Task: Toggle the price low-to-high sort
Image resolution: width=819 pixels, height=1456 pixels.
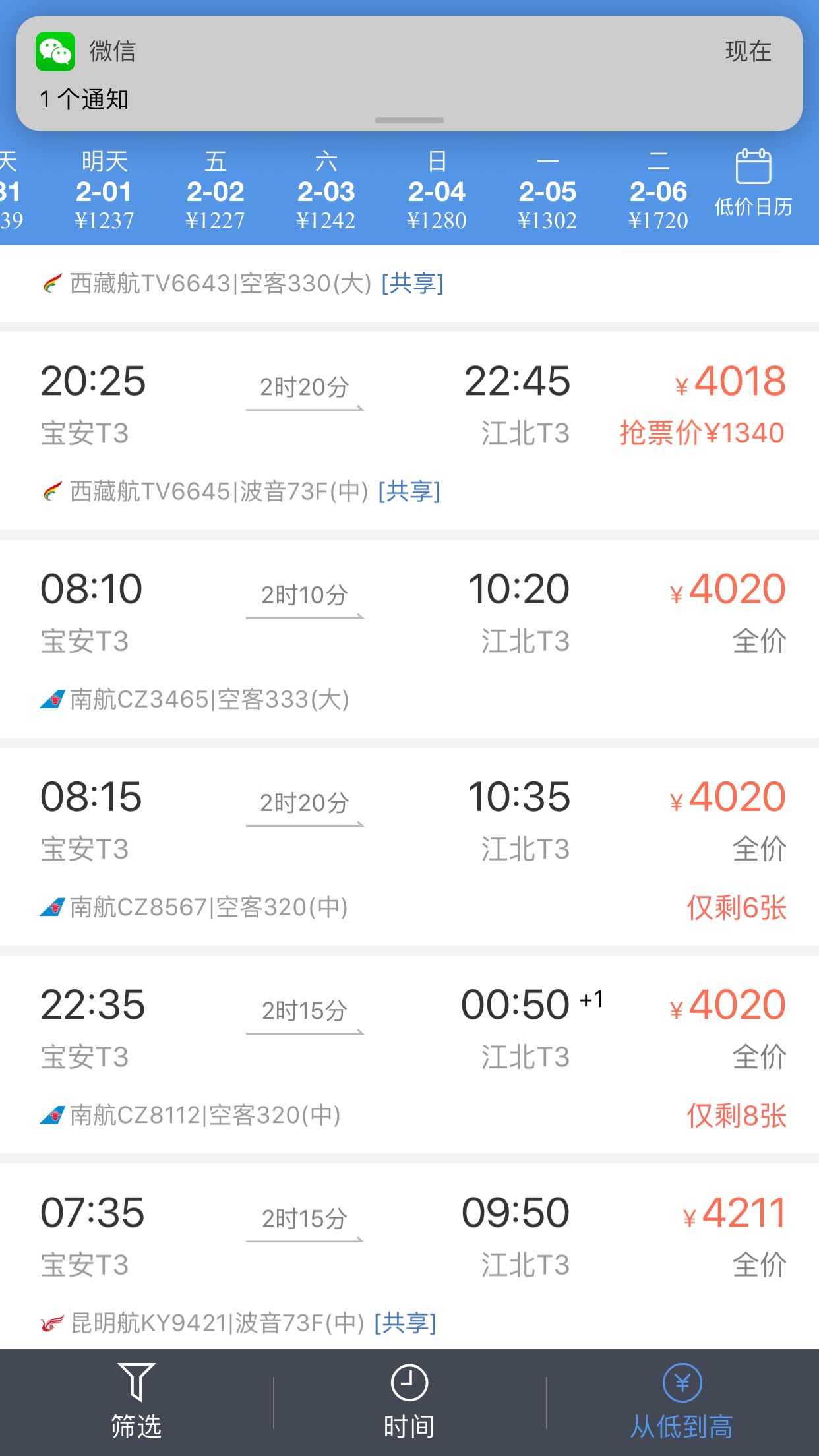Action: [x=682, y=1402]
